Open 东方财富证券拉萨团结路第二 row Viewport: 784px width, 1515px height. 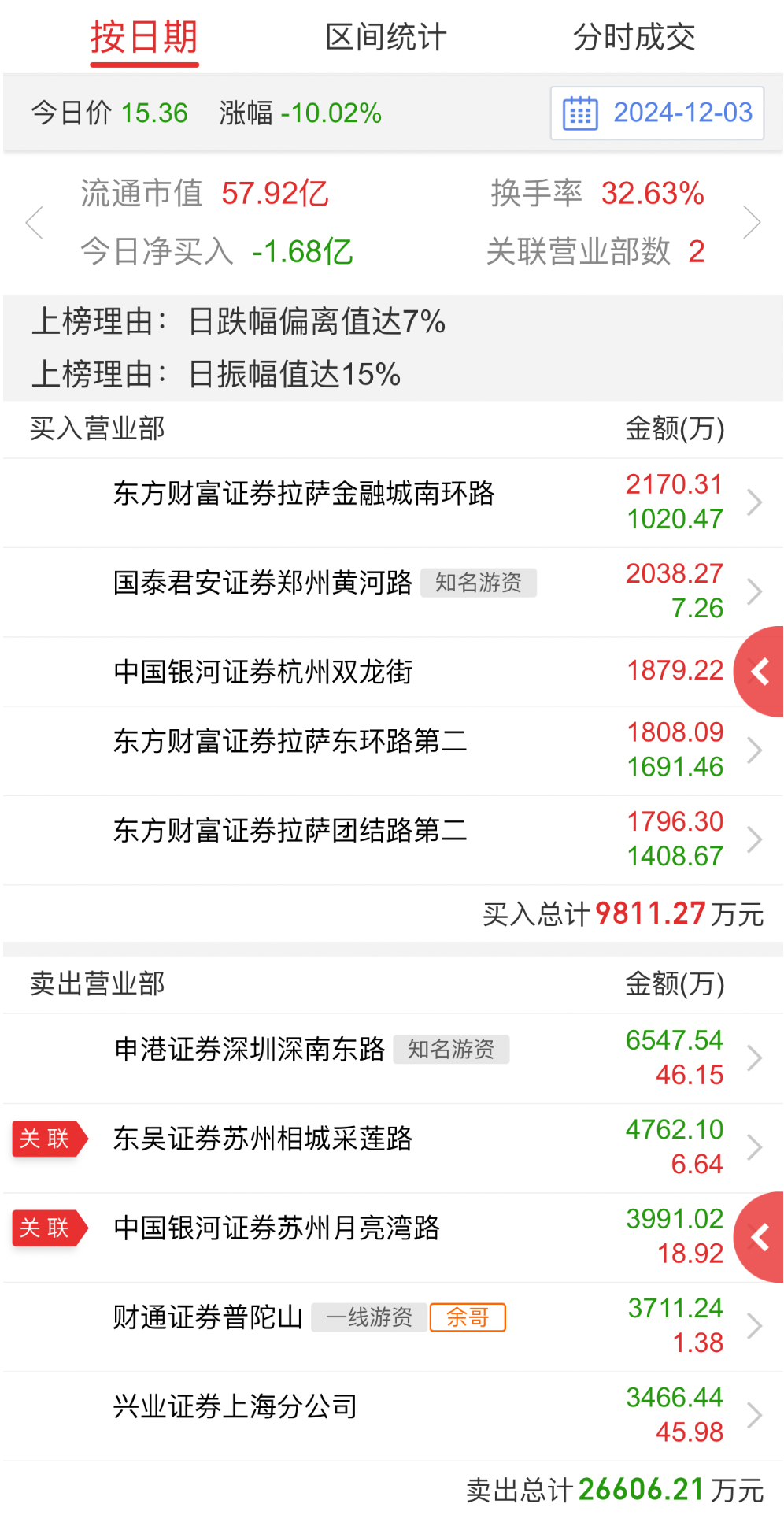(x=392, y=840)
